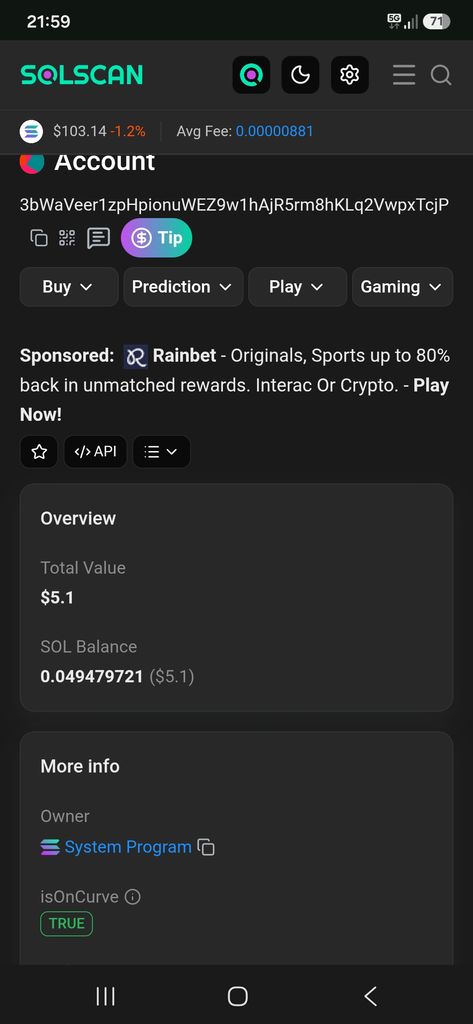473x1024 pixels.
Task: Expand the list options dropdown
Action: (x=161, y=451)
